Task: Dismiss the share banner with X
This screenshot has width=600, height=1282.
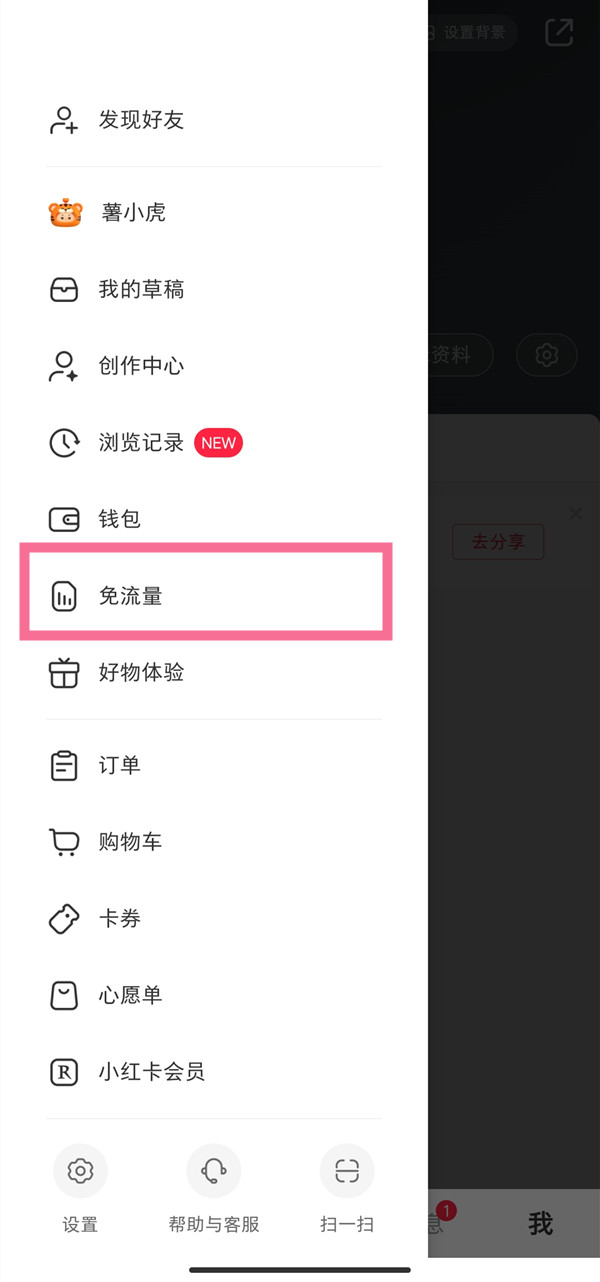Action: coord(575,513)
